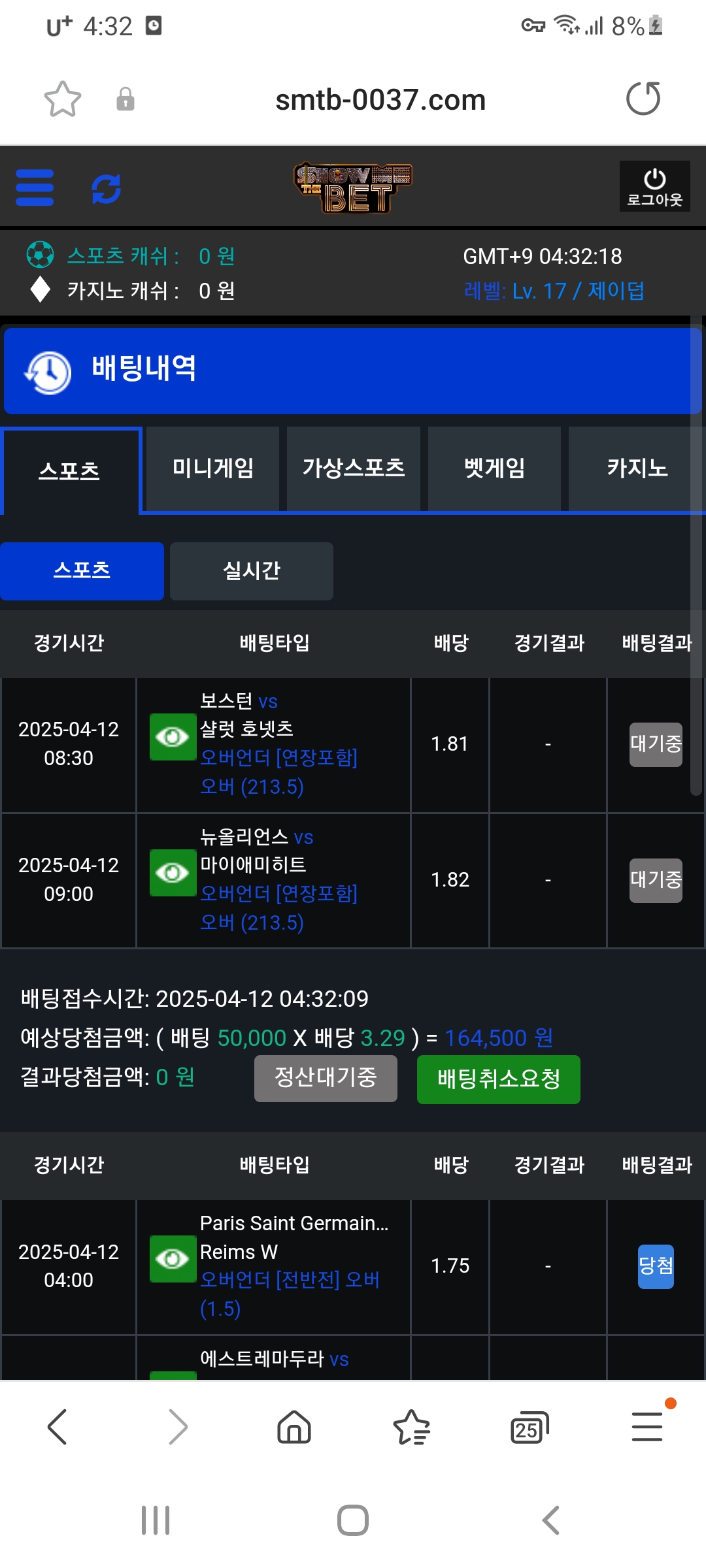Screen dimensions: 706x1568
Task: Go to the browser home page
Action: coord(294,1426)
